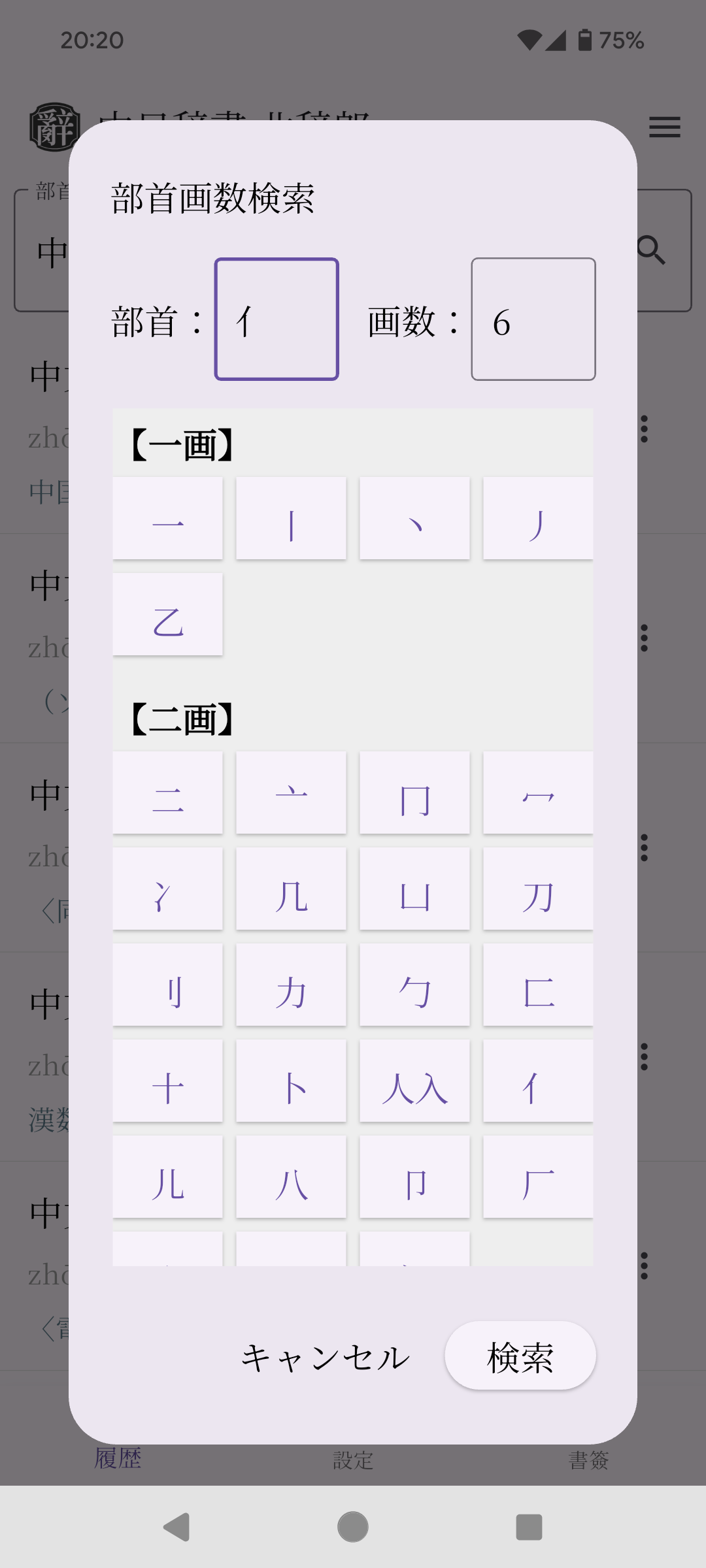Image resolution: width=706 pixels, height=1568 pixels.
Task: Pick the 十 radical
Action: (x=167, y=1081)
